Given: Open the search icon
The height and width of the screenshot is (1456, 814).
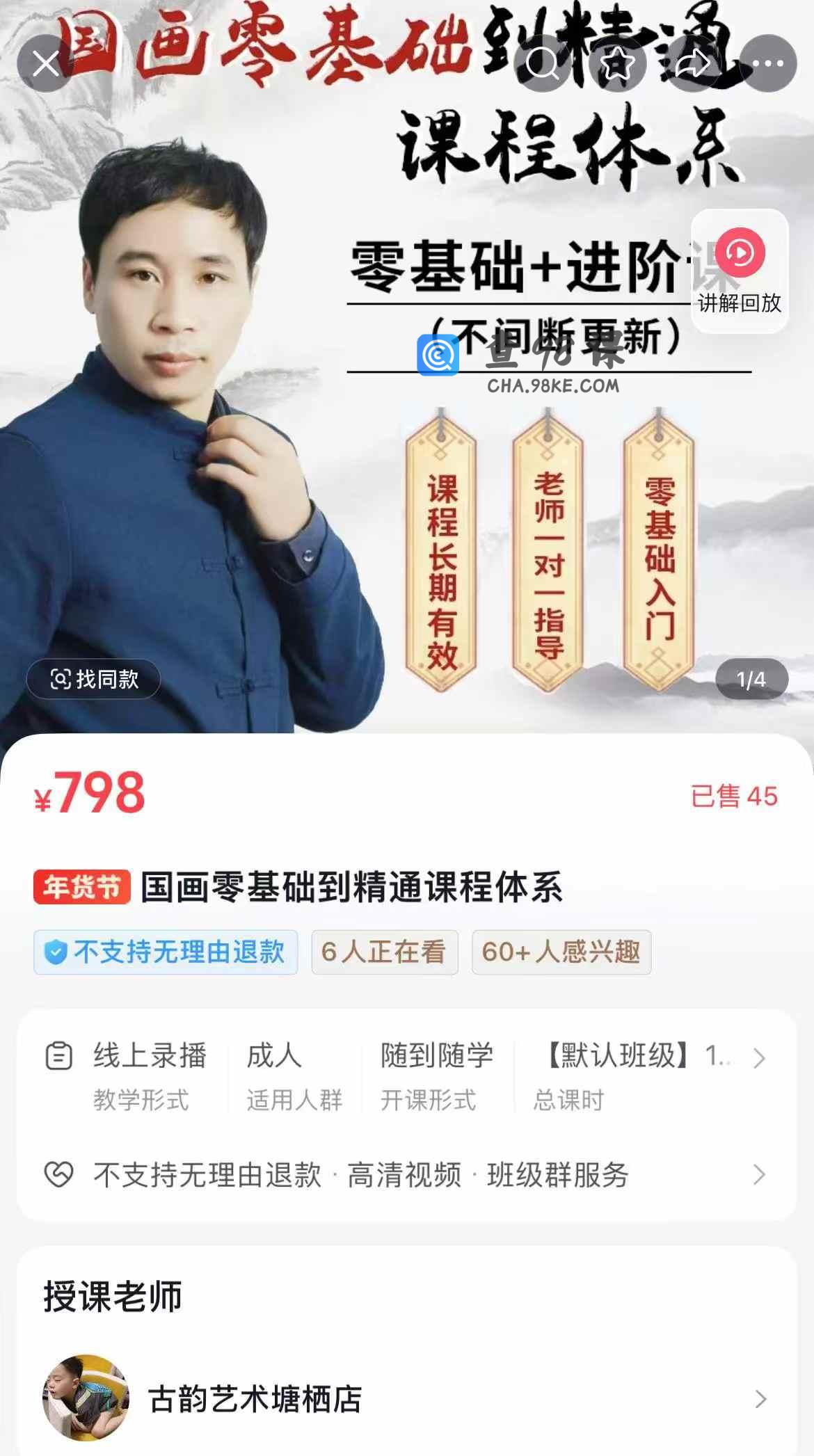Looking at the screenshot, I should pyautogui.click(x=542, y=64).
